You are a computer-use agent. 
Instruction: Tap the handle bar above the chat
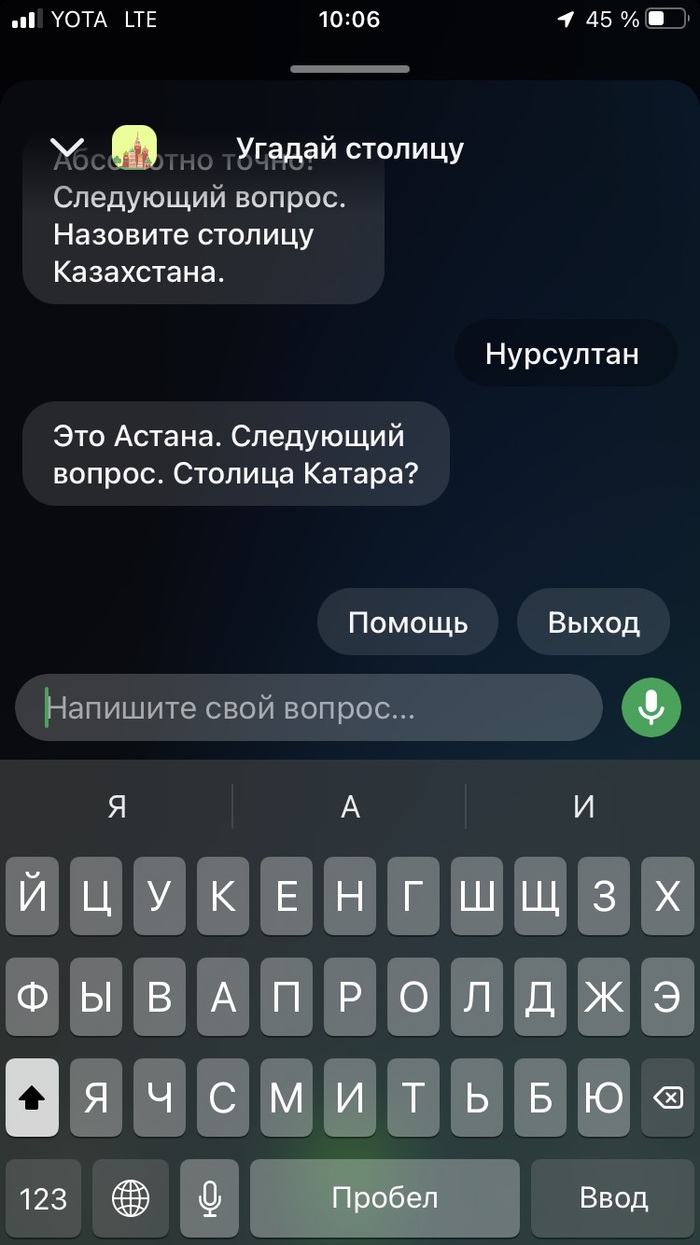[350, 69]
